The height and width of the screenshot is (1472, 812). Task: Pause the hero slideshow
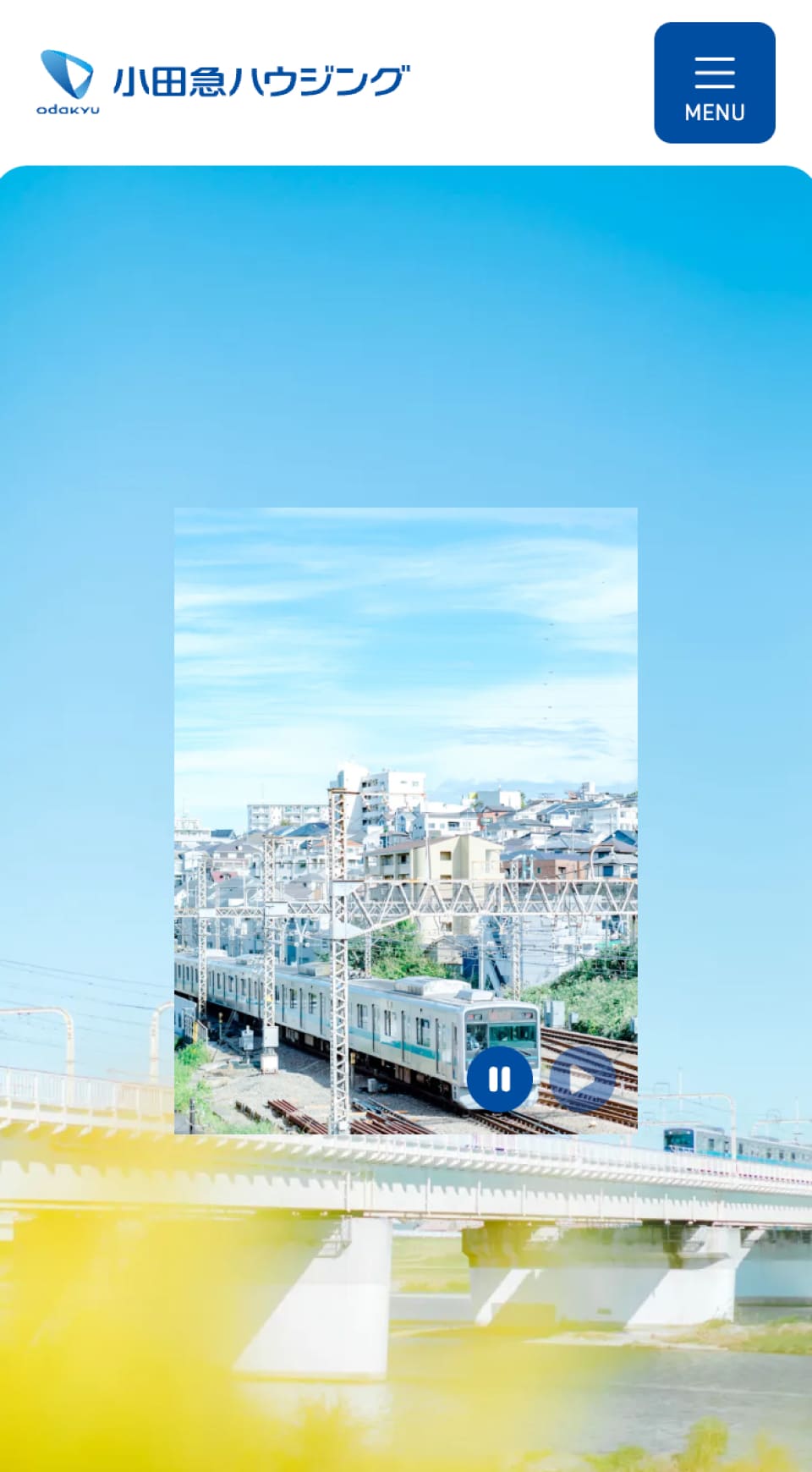tap(499, 1079)
